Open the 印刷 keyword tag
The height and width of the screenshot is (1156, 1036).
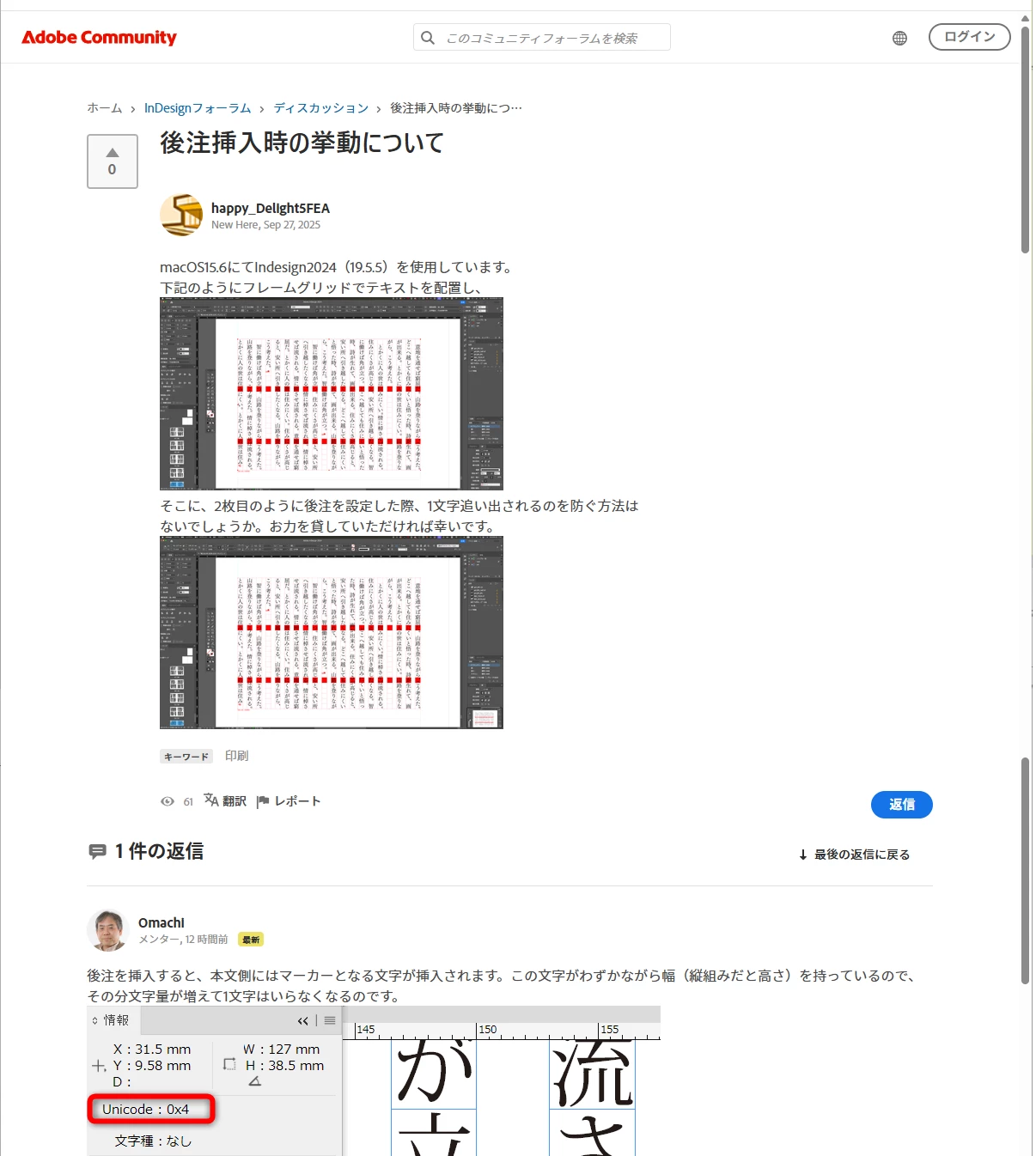click(236, 756)
